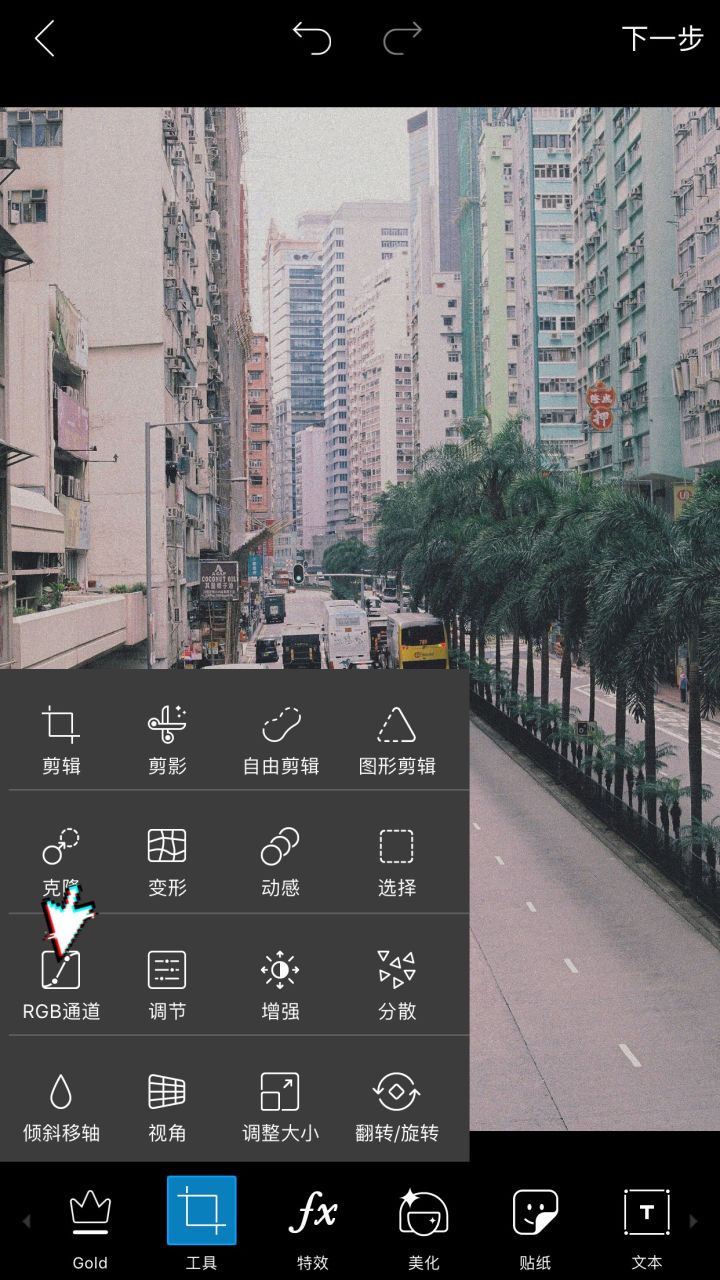This screenshot has height=1280, width=720.
Task: Switch to the 特效 effects tab
Action: [313, 1228]
